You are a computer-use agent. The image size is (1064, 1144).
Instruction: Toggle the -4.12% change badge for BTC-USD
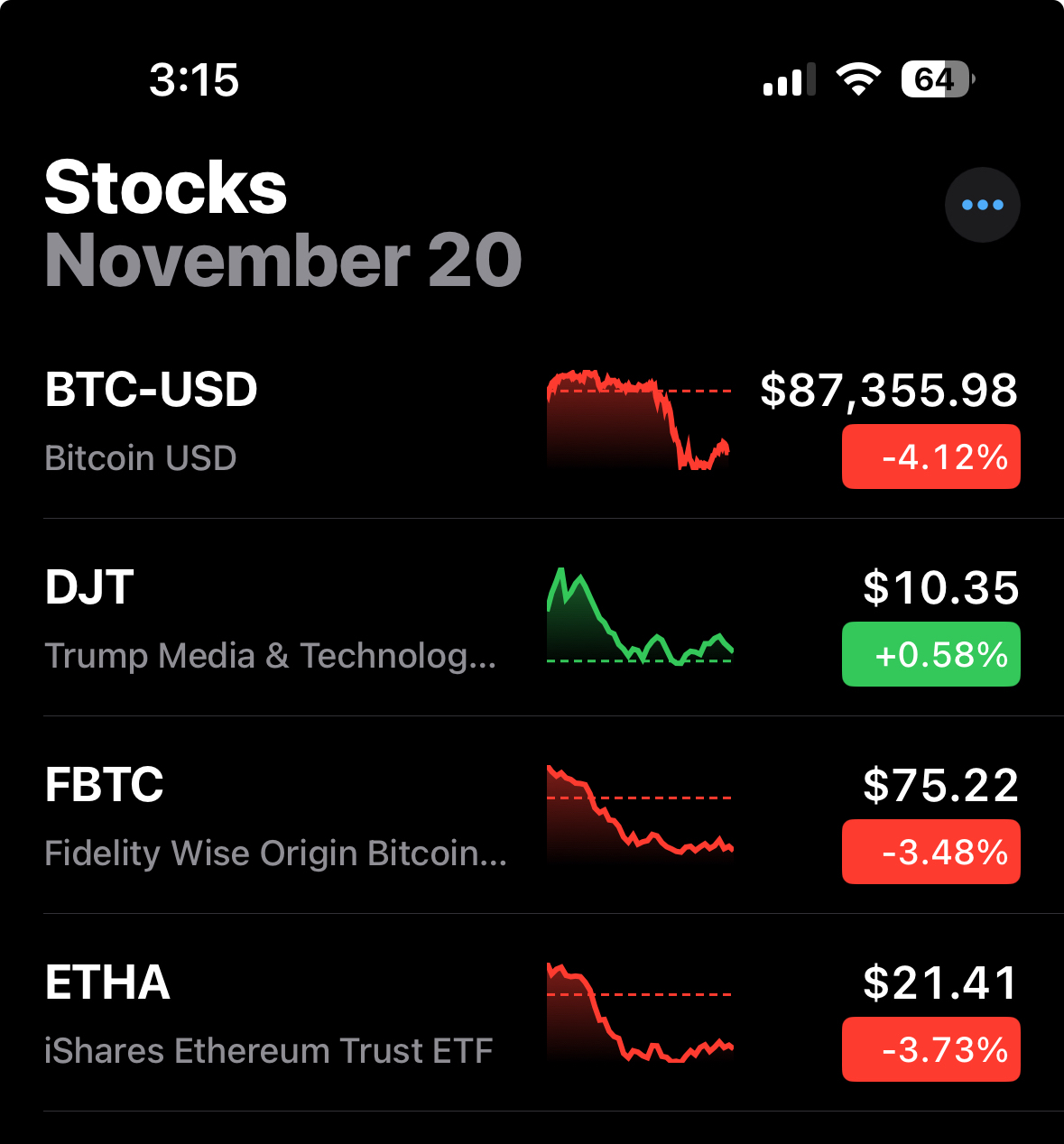coord(930,457)
